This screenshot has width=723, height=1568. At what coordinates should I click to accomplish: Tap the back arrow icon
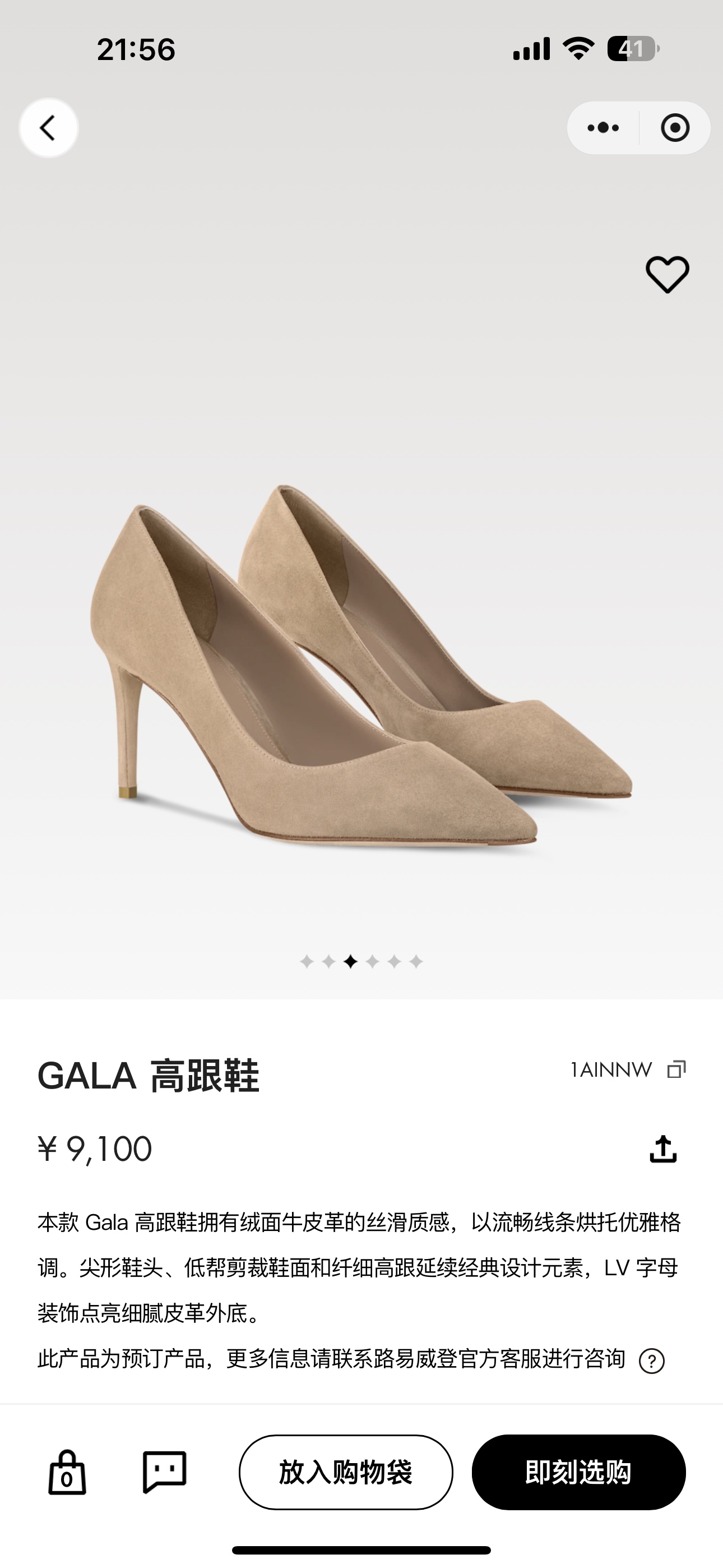point(49,127)
